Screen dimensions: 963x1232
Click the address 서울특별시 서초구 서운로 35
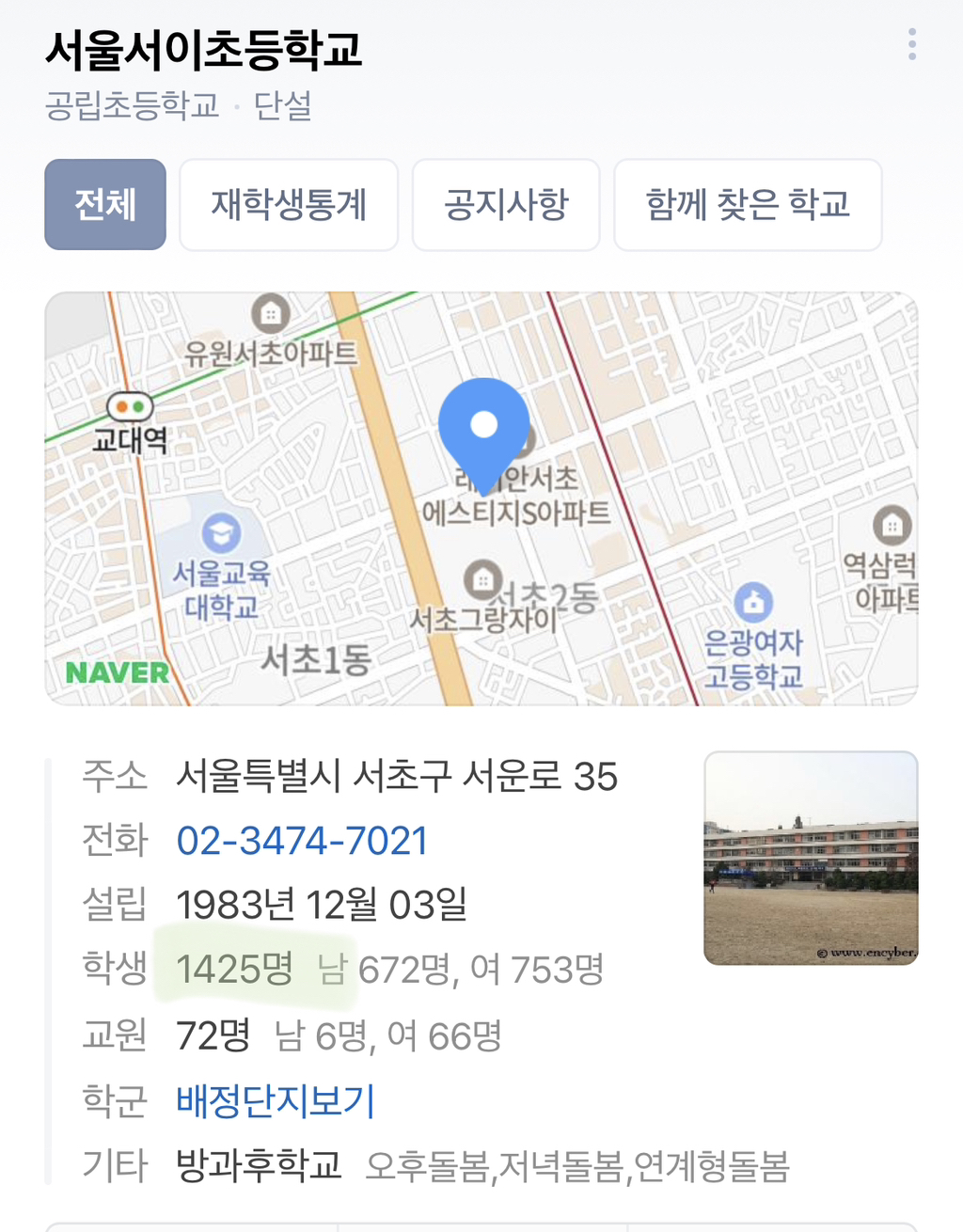[x=399, y=777]
